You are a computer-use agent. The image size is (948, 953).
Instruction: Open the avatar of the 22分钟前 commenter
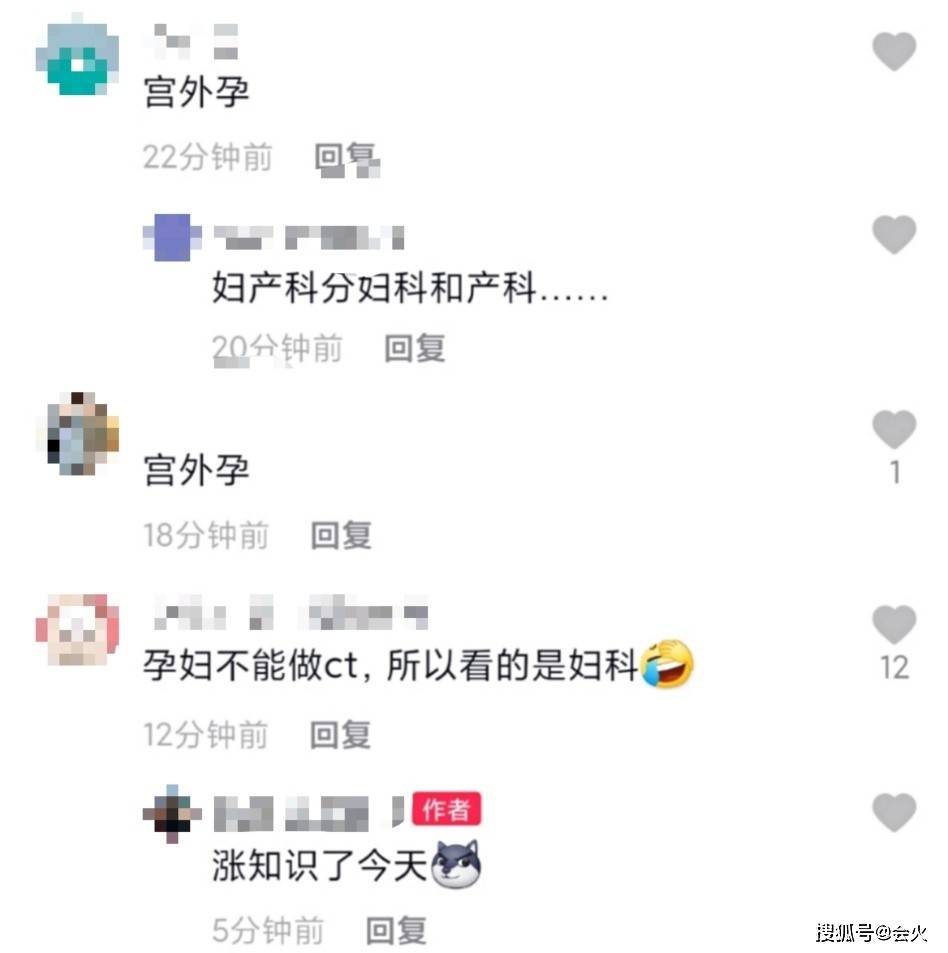77,55
